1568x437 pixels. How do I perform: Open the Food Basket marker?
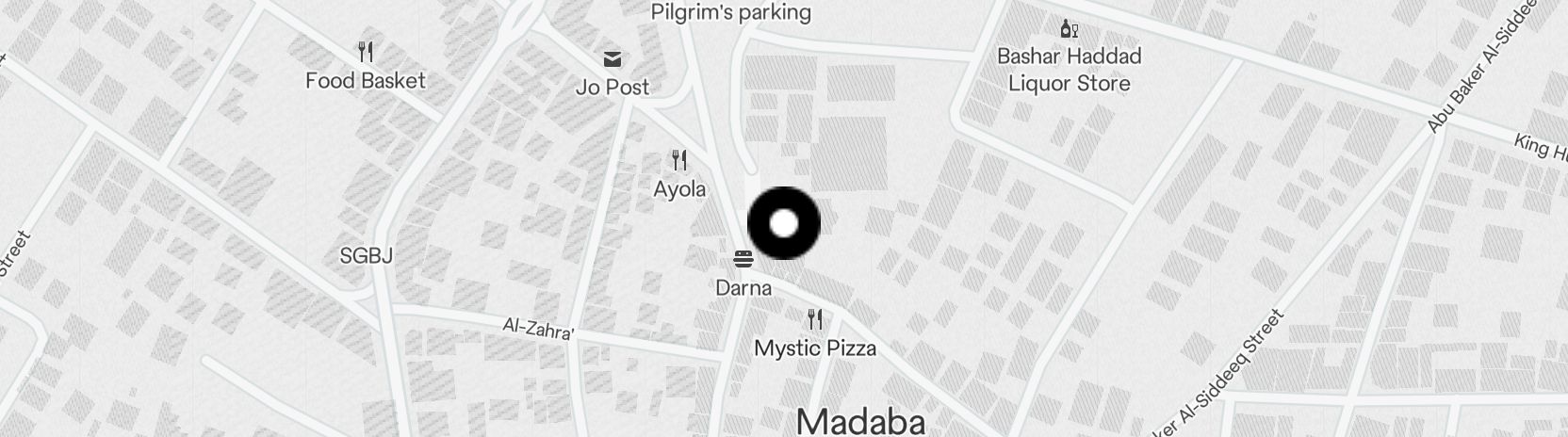pos(366,53)
